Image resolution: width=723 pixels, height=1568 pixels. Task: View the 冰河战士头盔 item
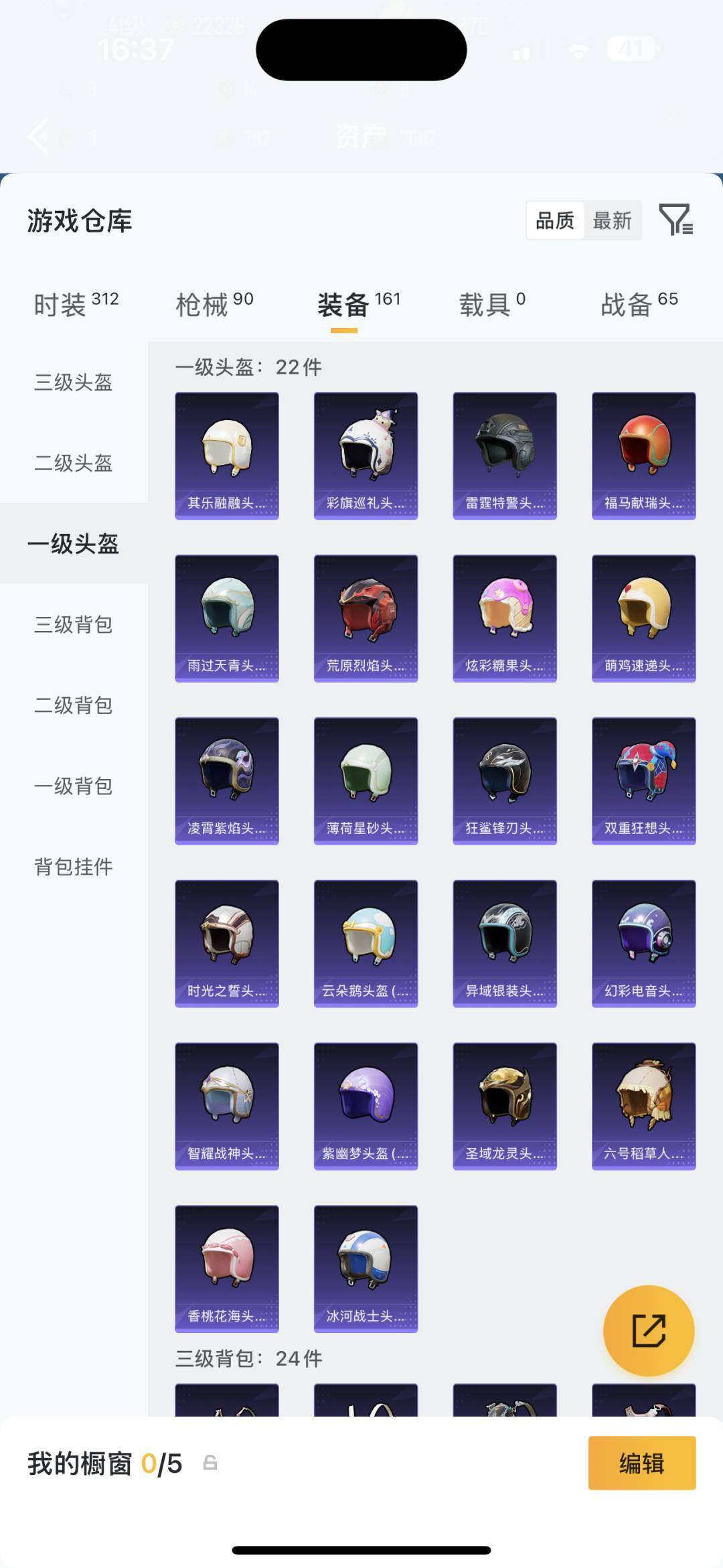pyautogui.click(x=366, y=1269)
